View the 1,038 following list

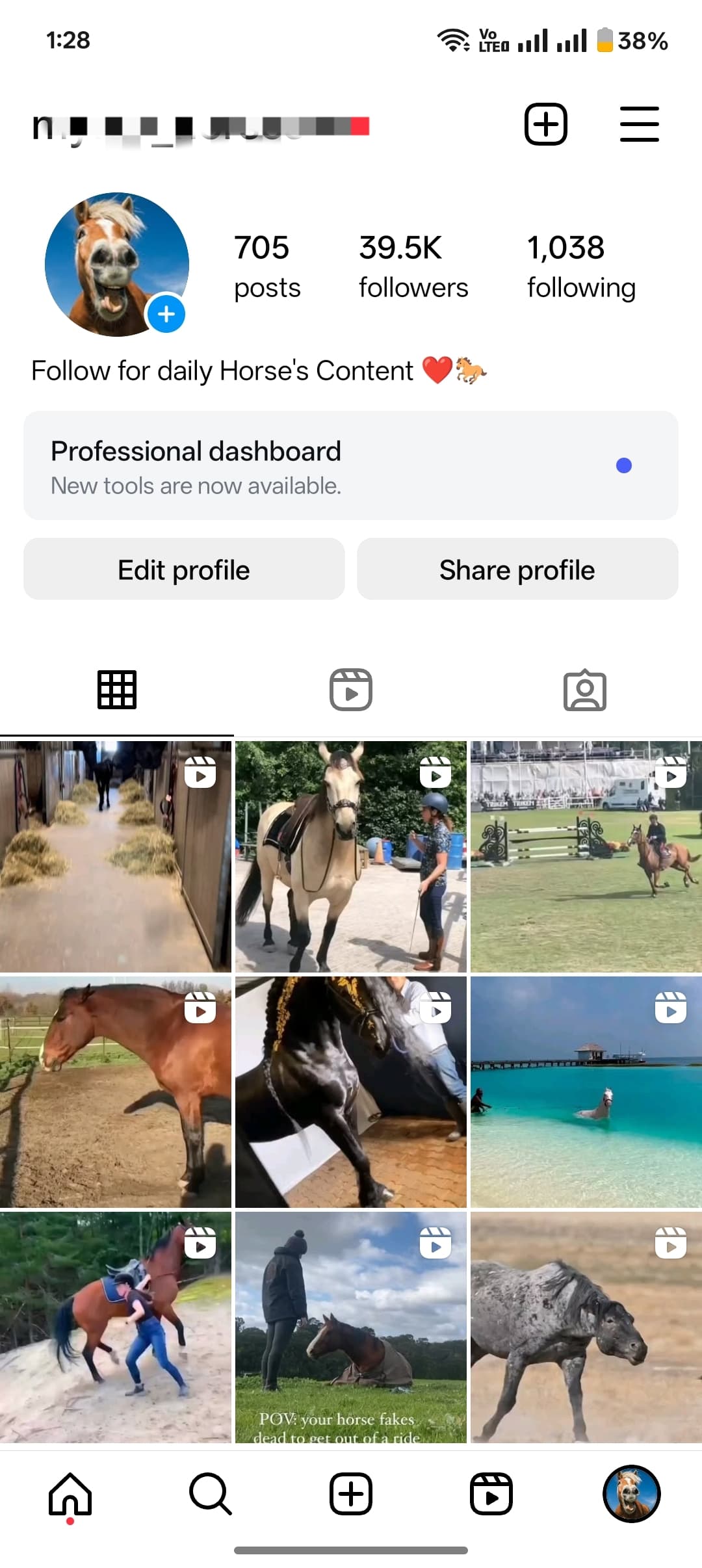click(x=581, y=267)
